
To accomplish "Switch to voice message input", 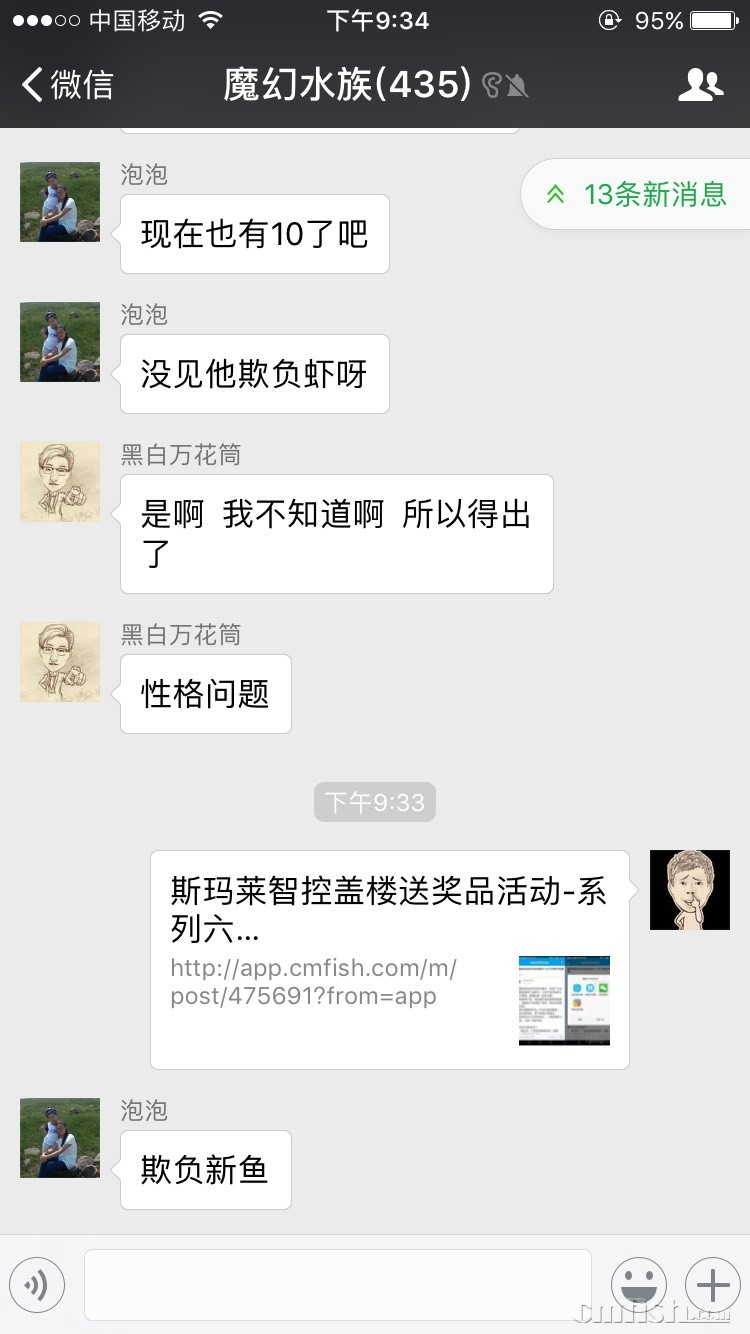I will (x=37, y=1284).
